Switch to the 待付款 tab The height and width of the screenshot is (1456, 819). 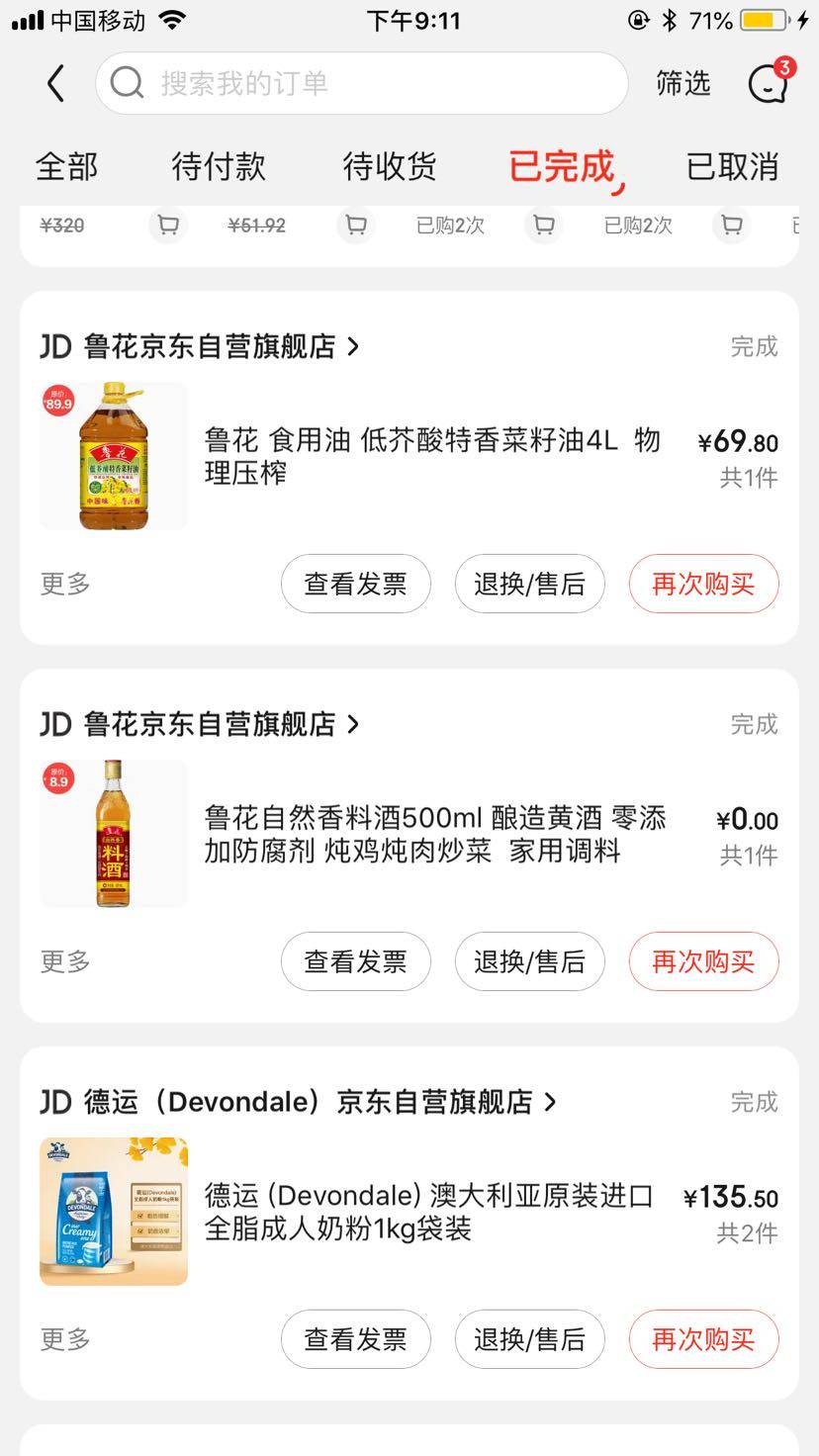pos(219,167)
